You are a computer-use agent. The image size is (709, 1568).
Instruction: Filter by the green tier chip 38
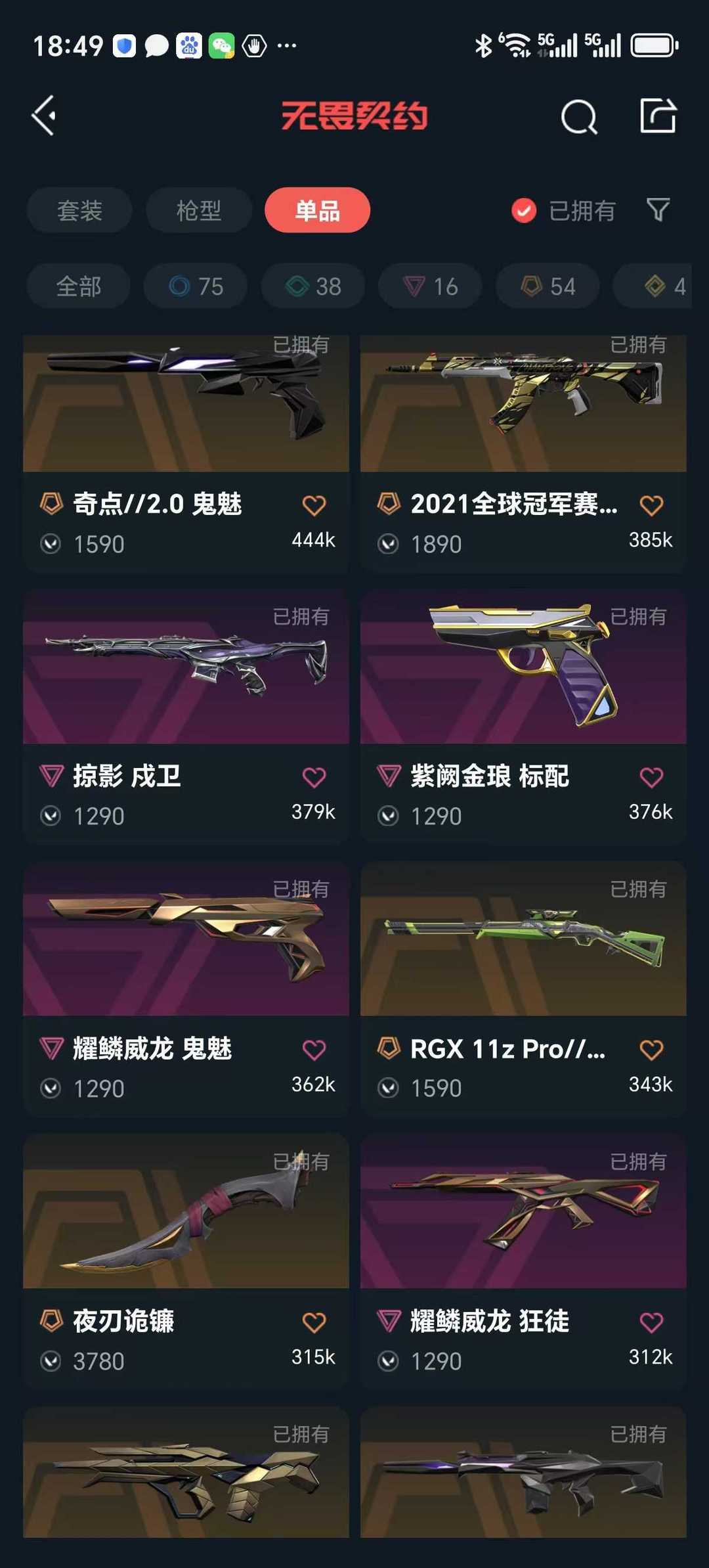(313, 286)
